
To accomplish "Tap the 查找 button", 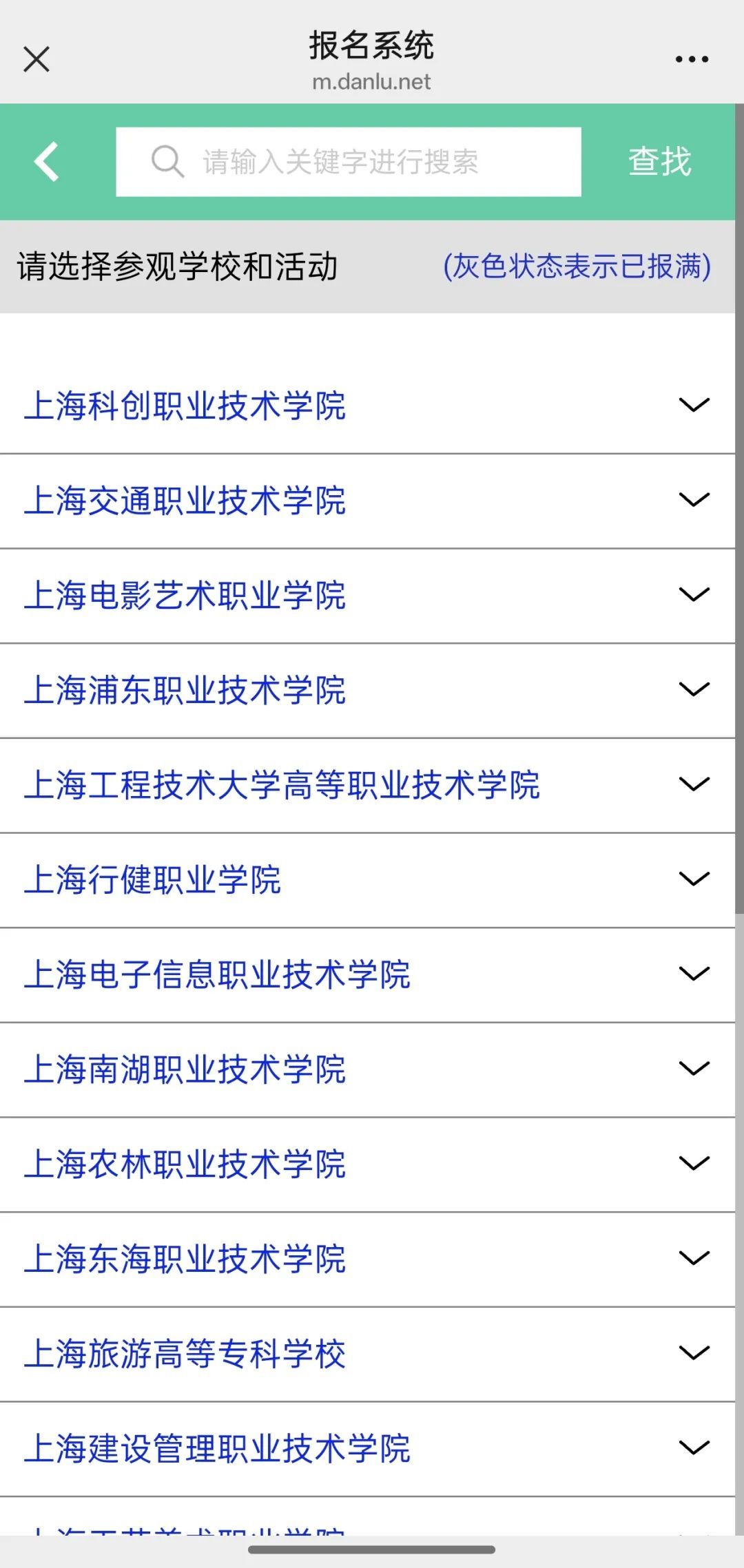I will pos(659,162).
